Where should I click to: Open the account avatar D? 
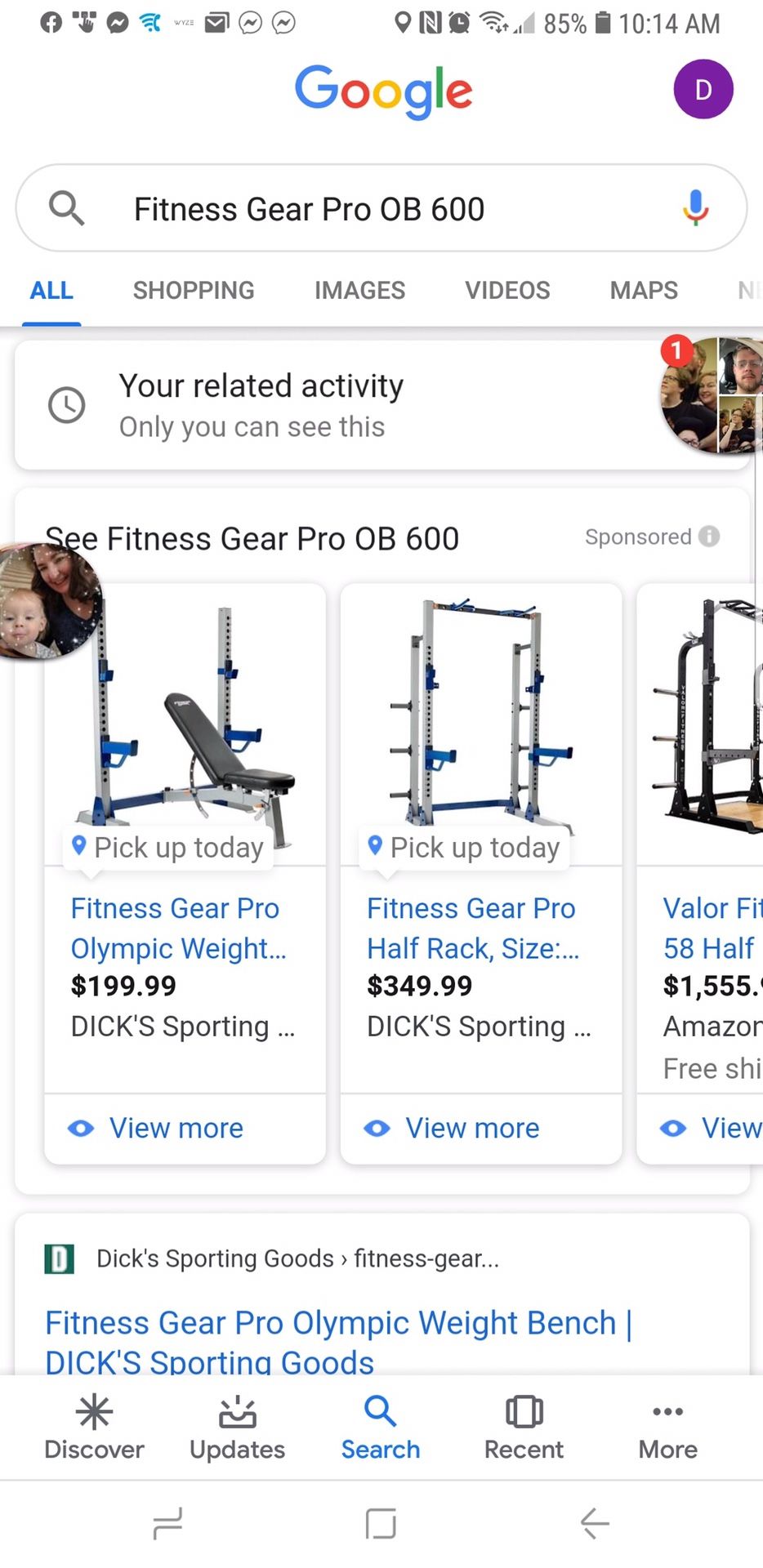[x=703, y=89]
